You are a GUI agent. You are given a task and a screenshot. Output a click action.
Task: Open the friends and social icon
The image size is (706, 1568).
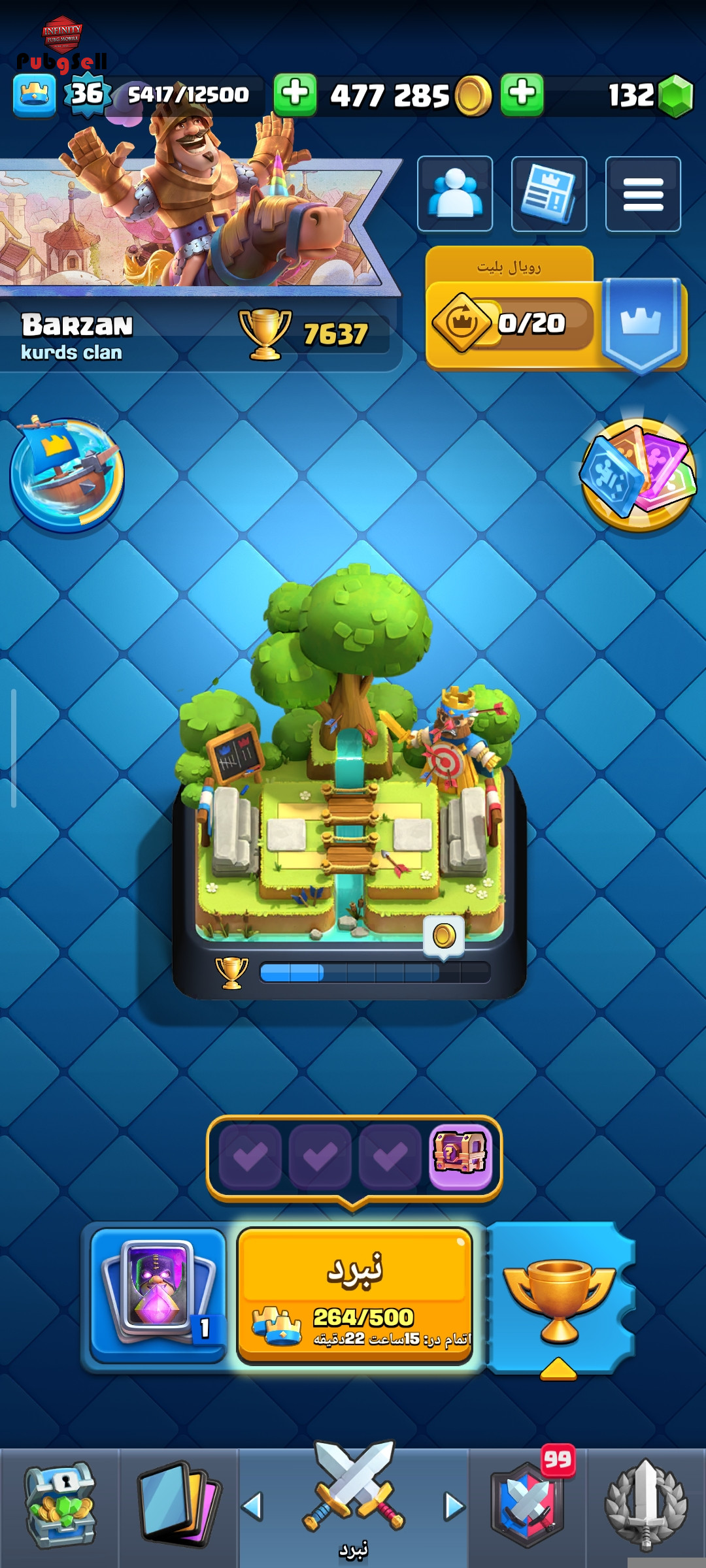[x=454, y=193]
